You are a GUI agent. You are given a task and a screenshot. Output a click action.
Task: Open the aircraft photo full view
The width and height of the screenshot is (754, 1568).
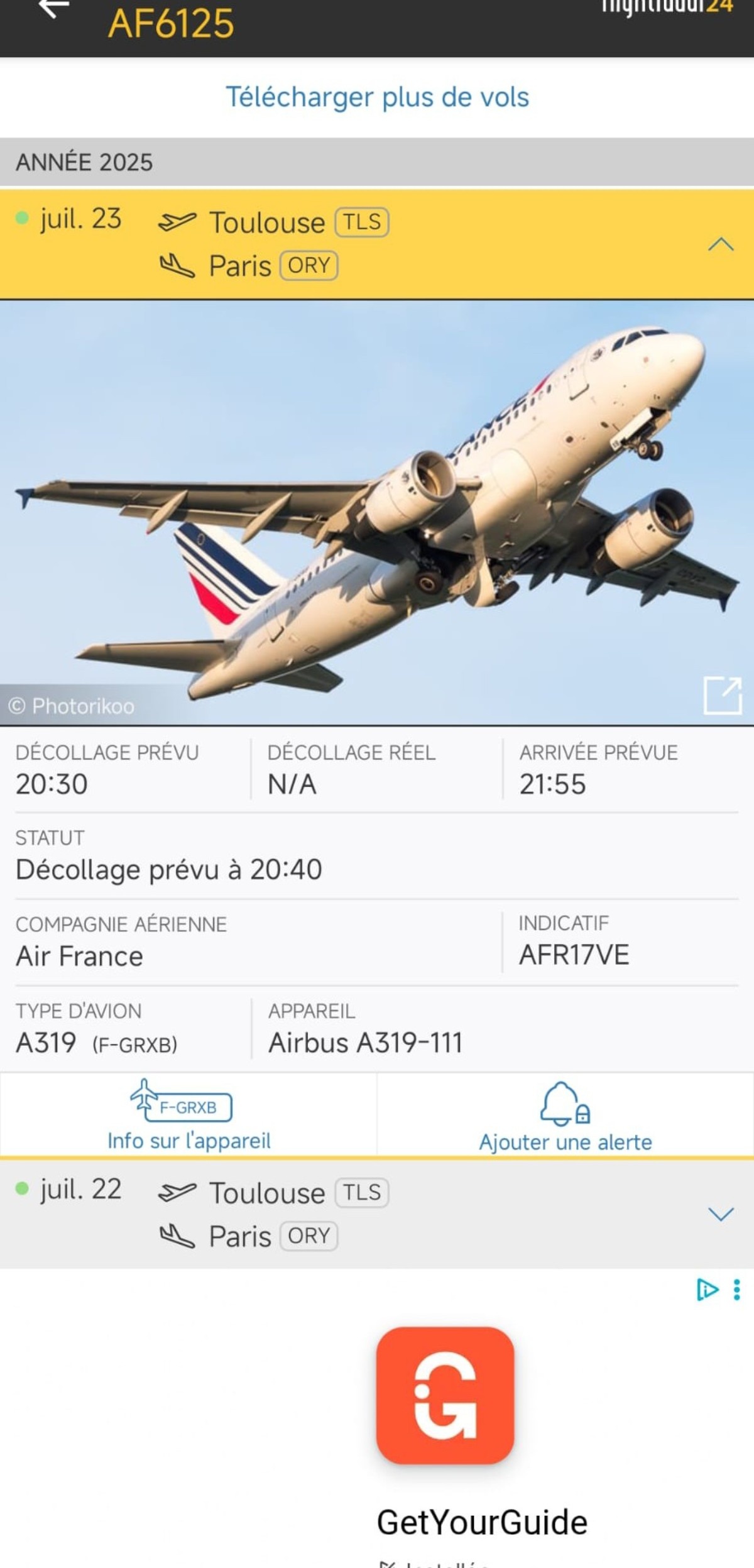point(722,695)
